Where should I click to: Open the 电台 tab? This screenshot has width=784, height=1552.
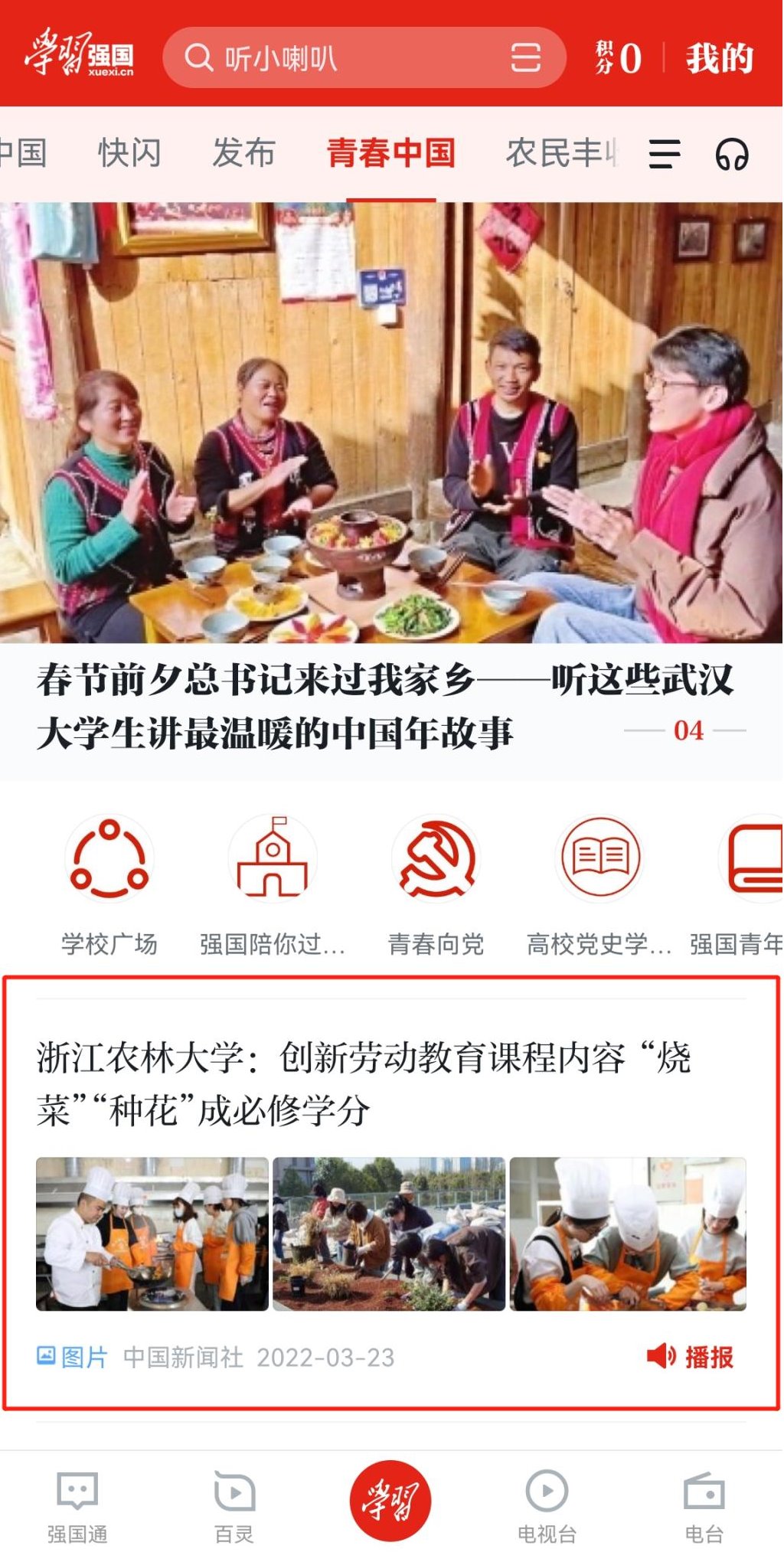coord(704,1505)
